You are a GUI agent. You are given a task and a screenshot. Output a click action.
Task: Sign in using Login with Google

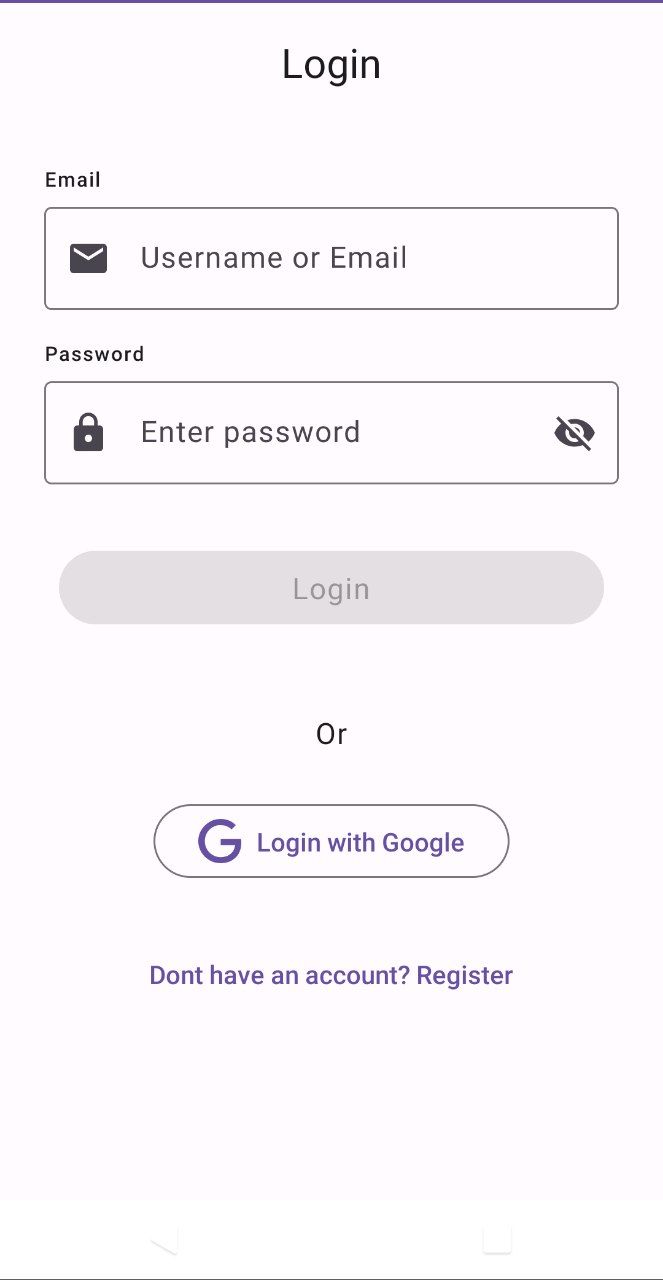pos(331,842)
